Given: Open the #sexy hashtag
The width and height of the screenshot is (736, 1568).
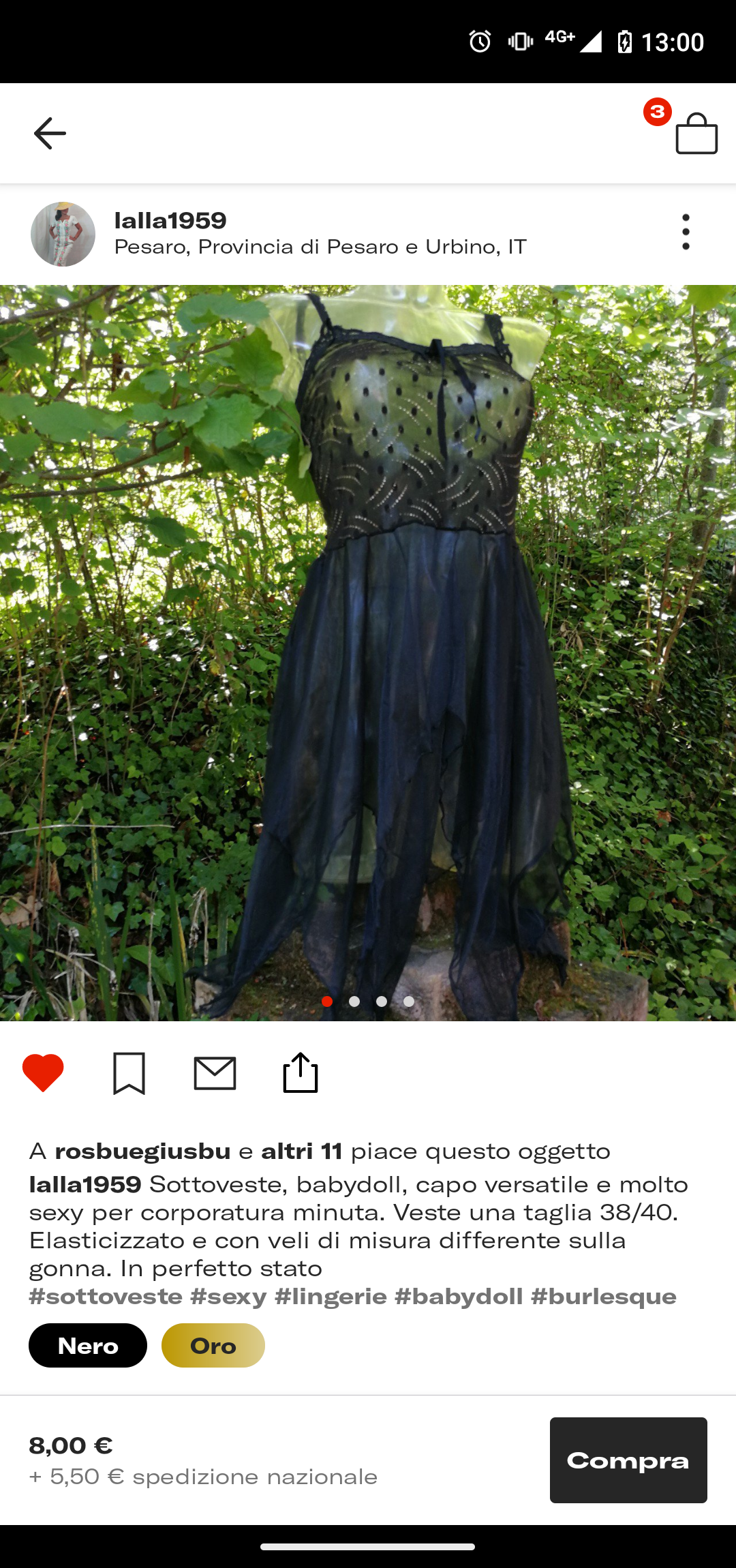Looking at the screenshot, I should point(228,1297).
